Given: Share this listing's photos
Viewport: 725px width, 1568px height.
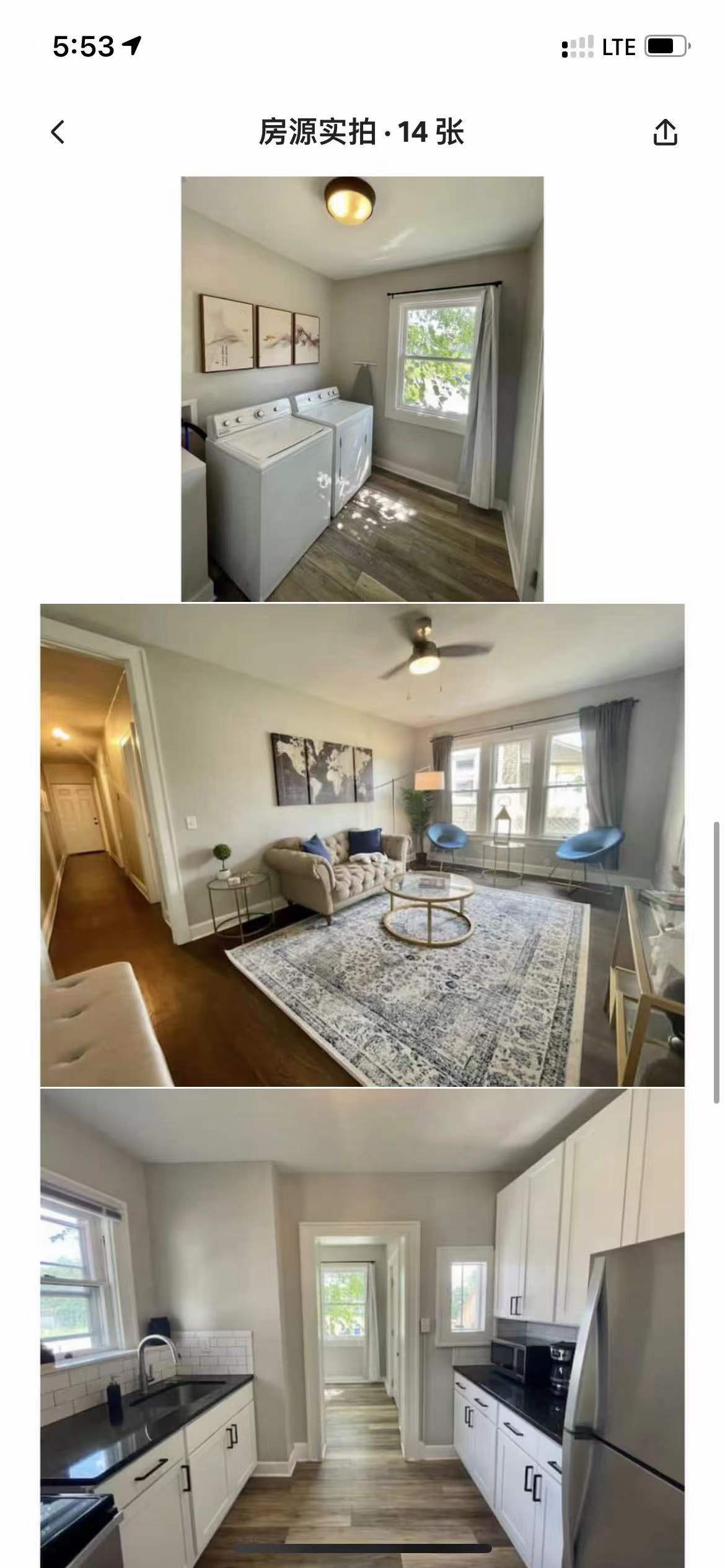Looking at the screenshot, I should [666, 132].
